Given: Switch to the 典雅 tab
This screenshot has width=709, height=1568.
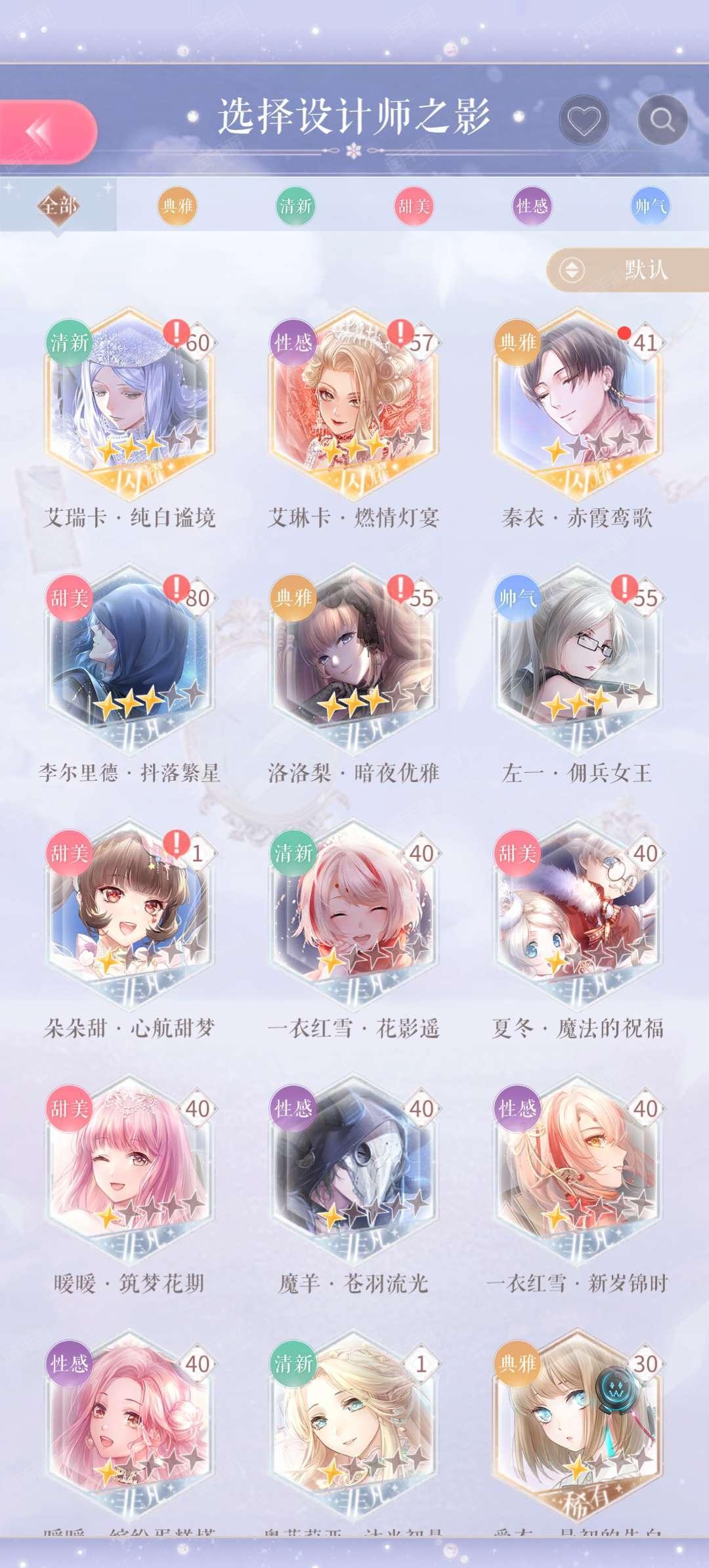Looking at the screenshot, I should click(x=177, y=206).
